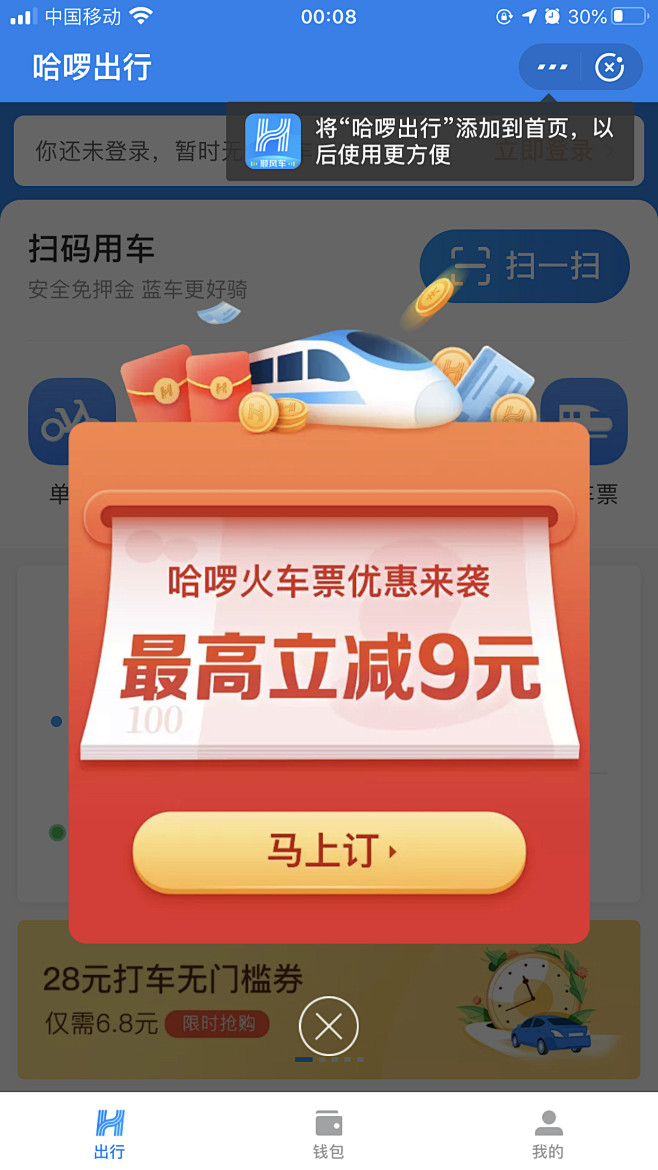Dismiss the train ticket promo popup
Screen dimensions: 658x1170
coord(329,1026)
